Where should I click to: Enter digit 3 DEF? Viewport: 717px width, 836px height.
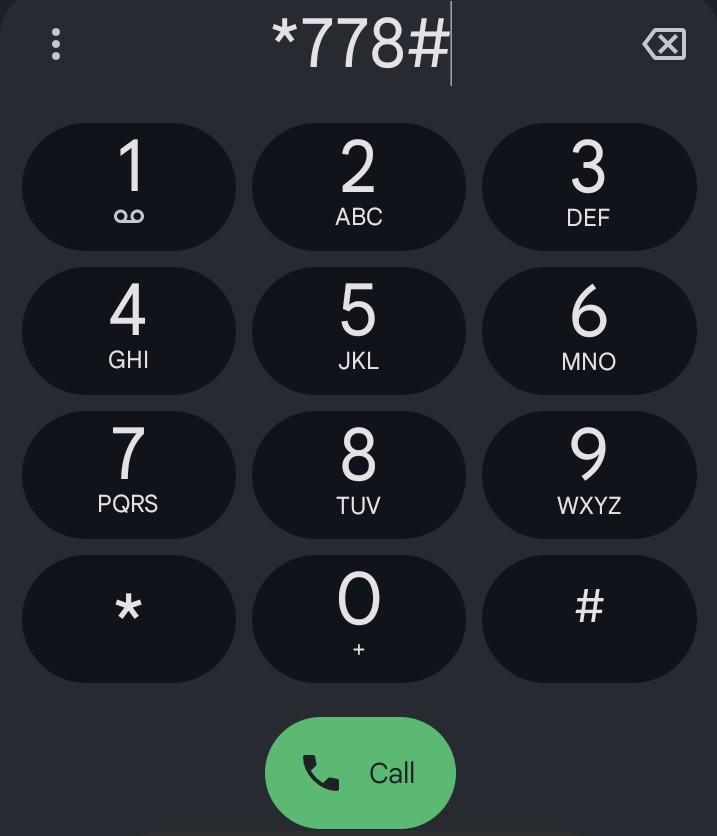[x=588, y=186]
